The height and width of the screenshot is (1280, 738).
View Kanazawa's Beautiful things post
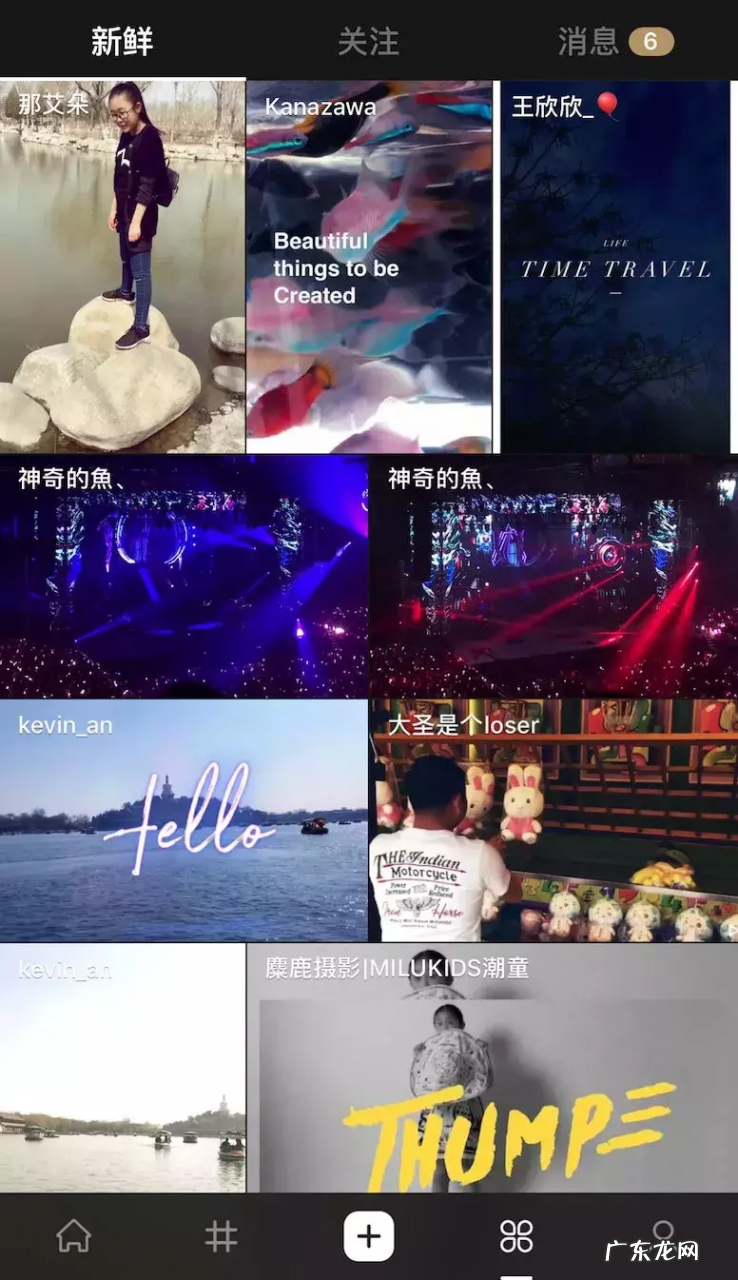(369, 266)
